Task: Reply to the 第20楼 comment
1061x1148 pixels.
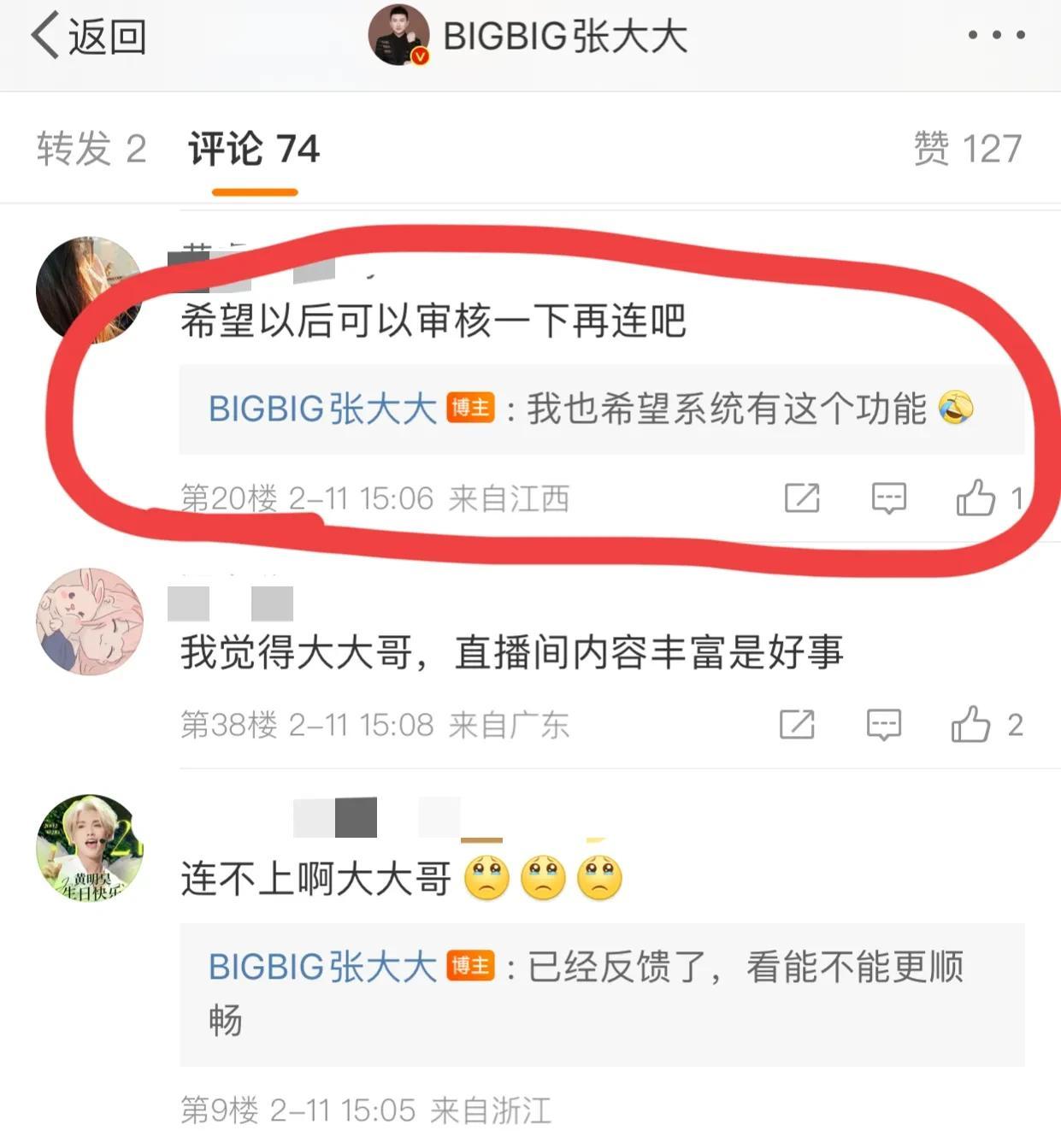Action: [888, 497]
